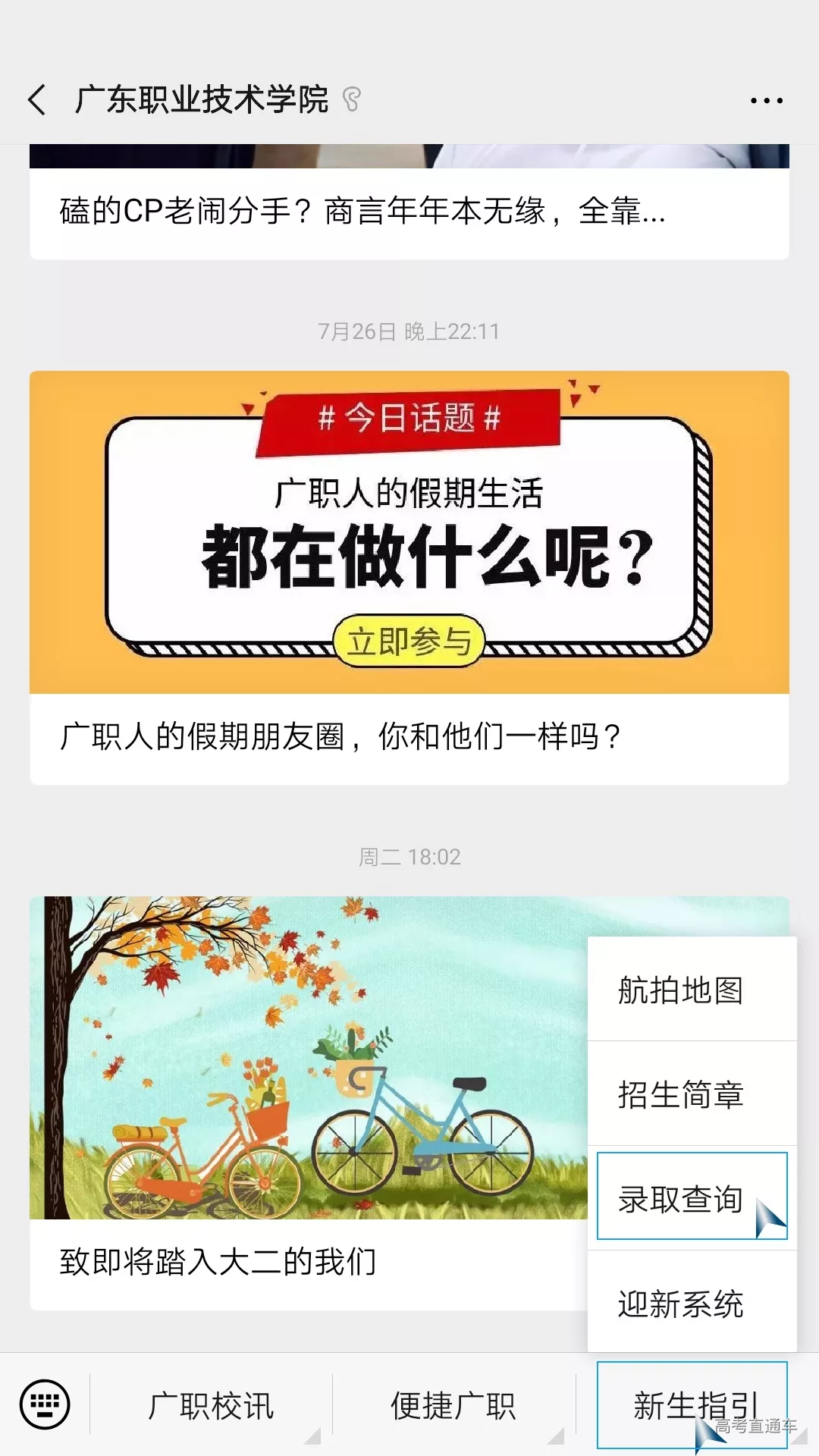Open article 广职人的假期朋友圈
Viewport: 819px width, 1456px height.
tap(341, 736)
